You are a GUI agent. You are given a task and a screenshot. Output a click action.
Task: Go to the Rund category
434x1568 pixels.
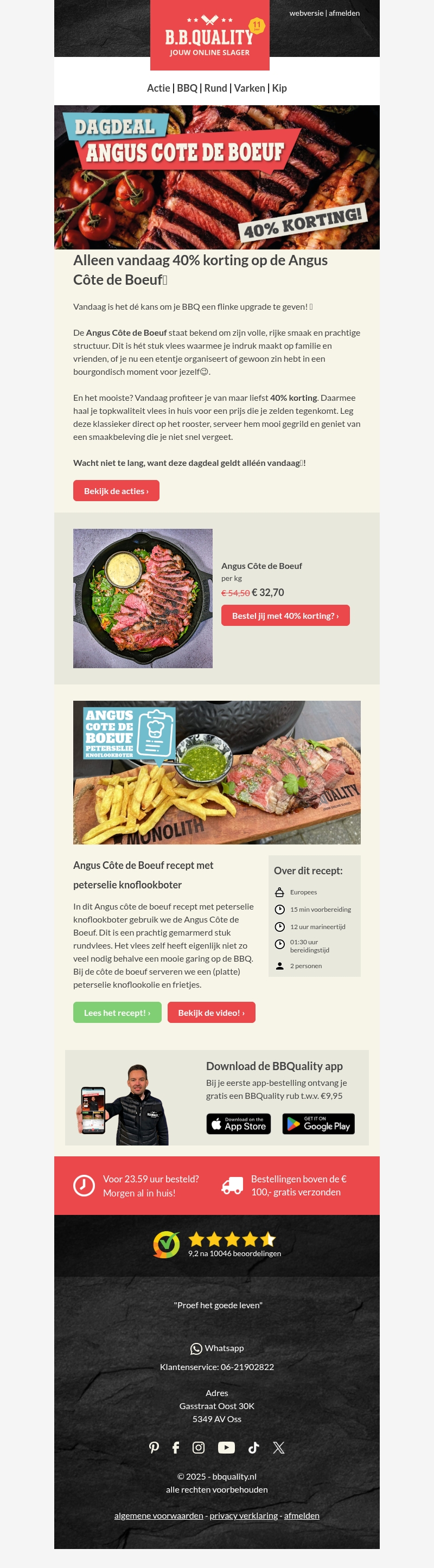point(215,88)
